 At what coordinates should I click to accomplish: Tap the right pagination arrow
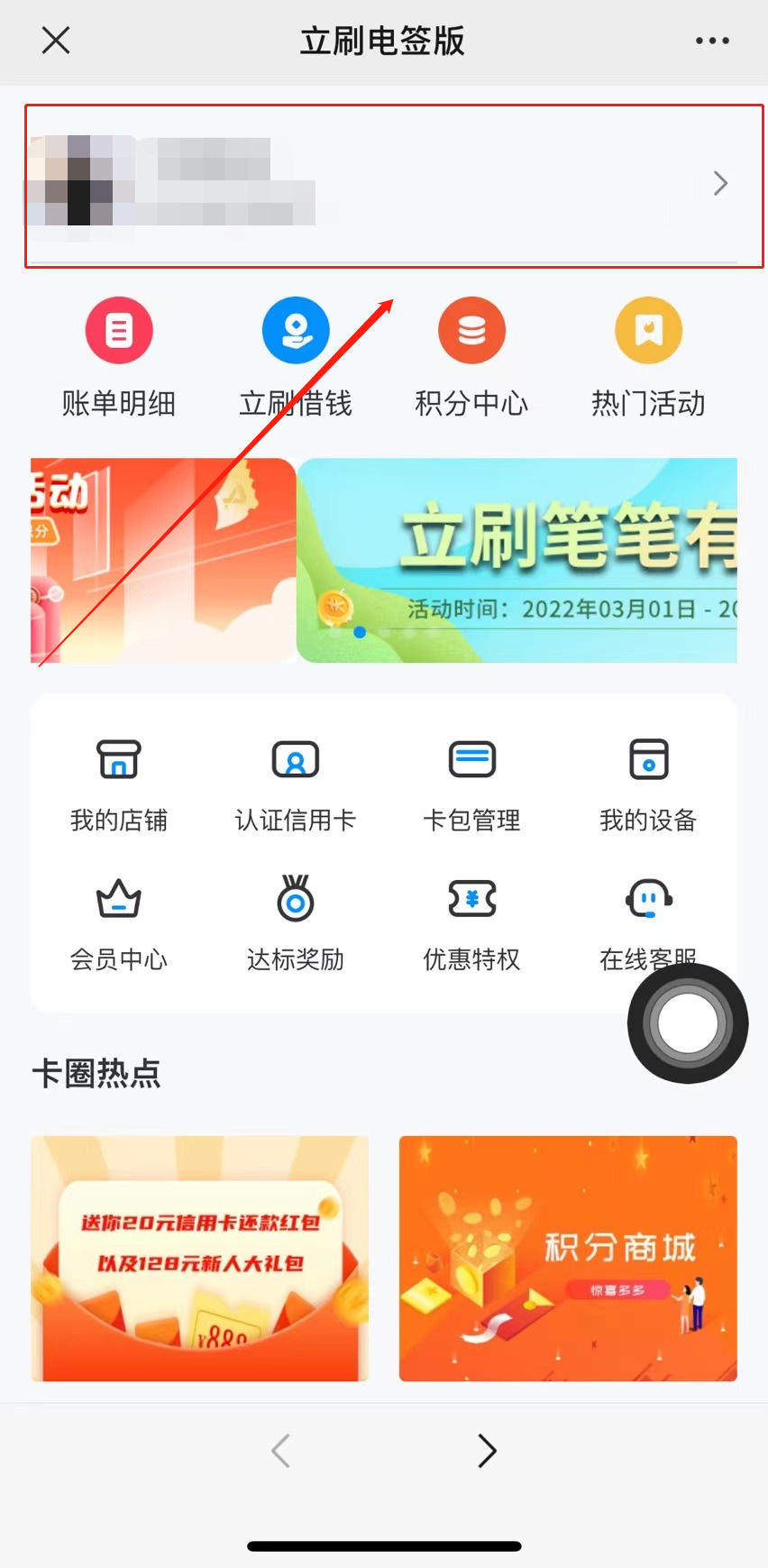coord(487,1450)
